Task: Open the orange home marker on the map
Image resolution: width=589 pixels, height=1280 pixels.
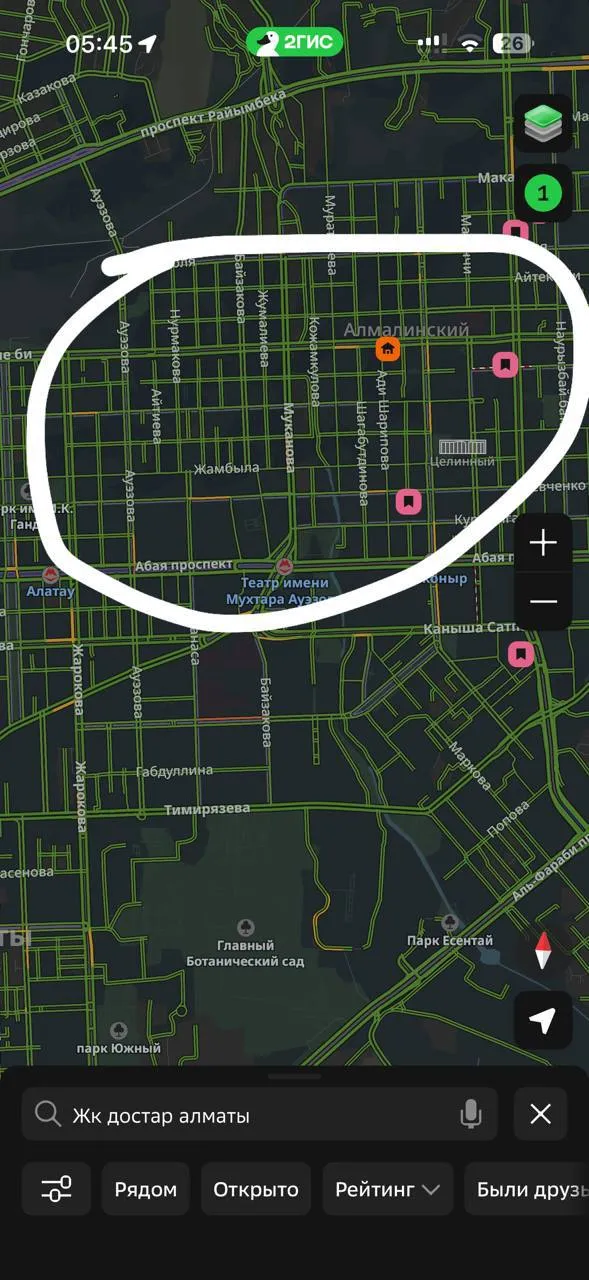Action: (387, 349)
